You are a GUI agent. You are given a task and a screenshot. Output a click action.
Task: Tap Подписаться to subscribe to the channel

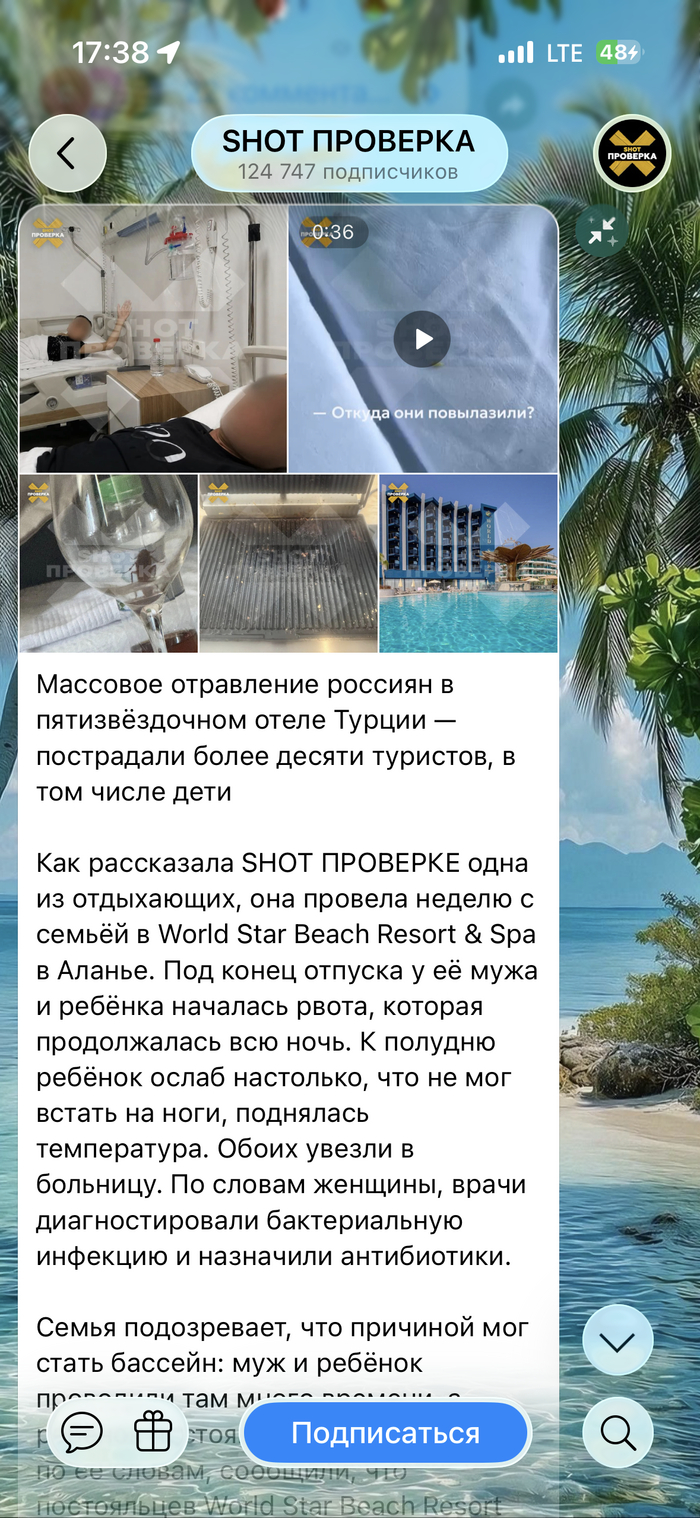[386, 1433]
